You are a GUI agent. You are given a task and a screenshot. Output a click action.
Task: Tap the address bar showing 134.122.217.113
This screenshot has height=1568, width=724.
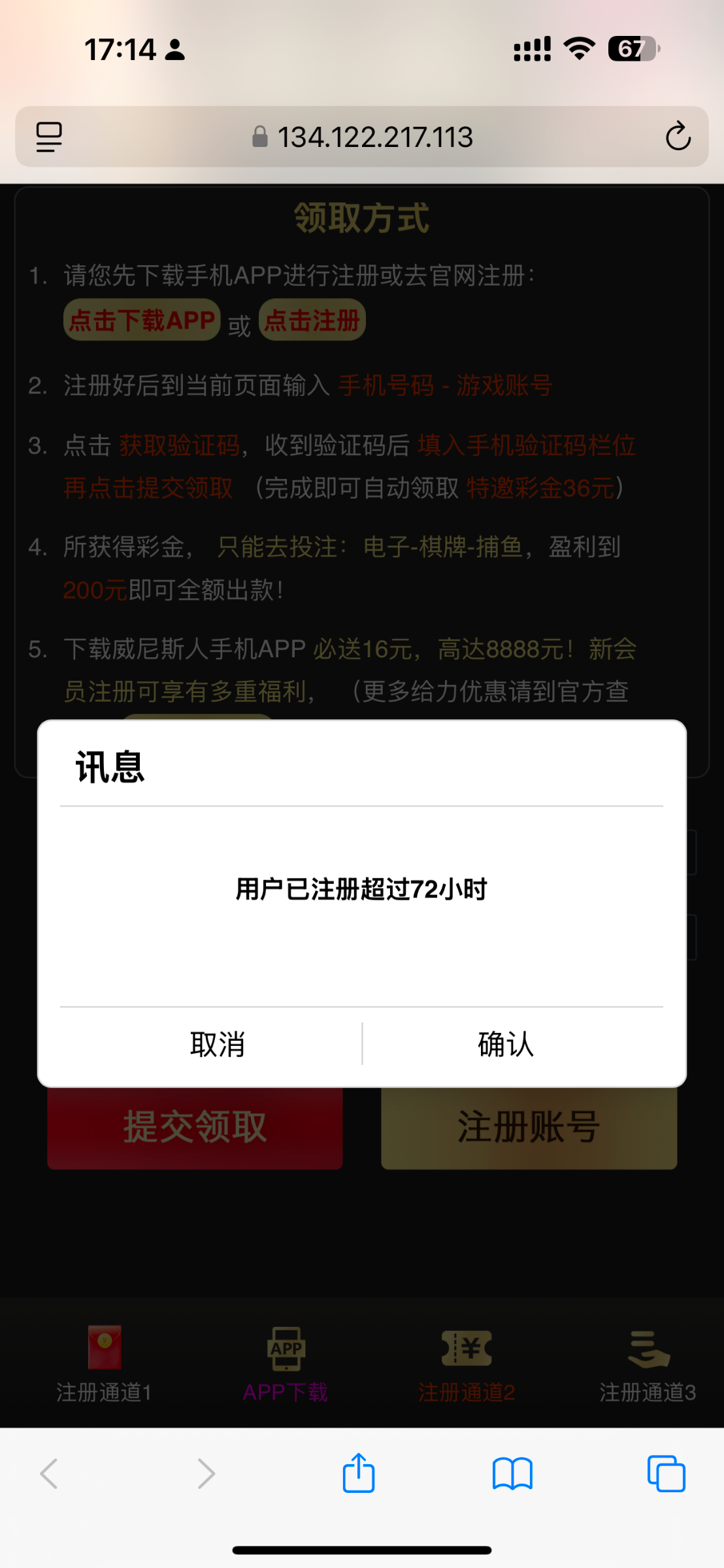pyautogui.click(x=363, y=137)
